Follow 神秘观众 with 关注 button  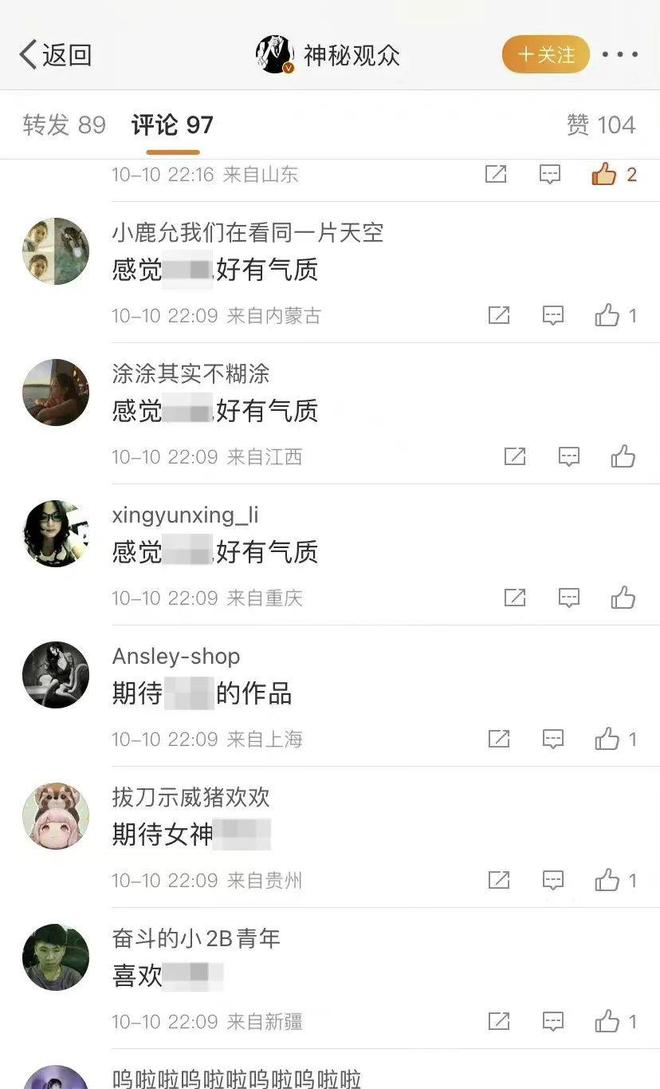tap(546, 54)
